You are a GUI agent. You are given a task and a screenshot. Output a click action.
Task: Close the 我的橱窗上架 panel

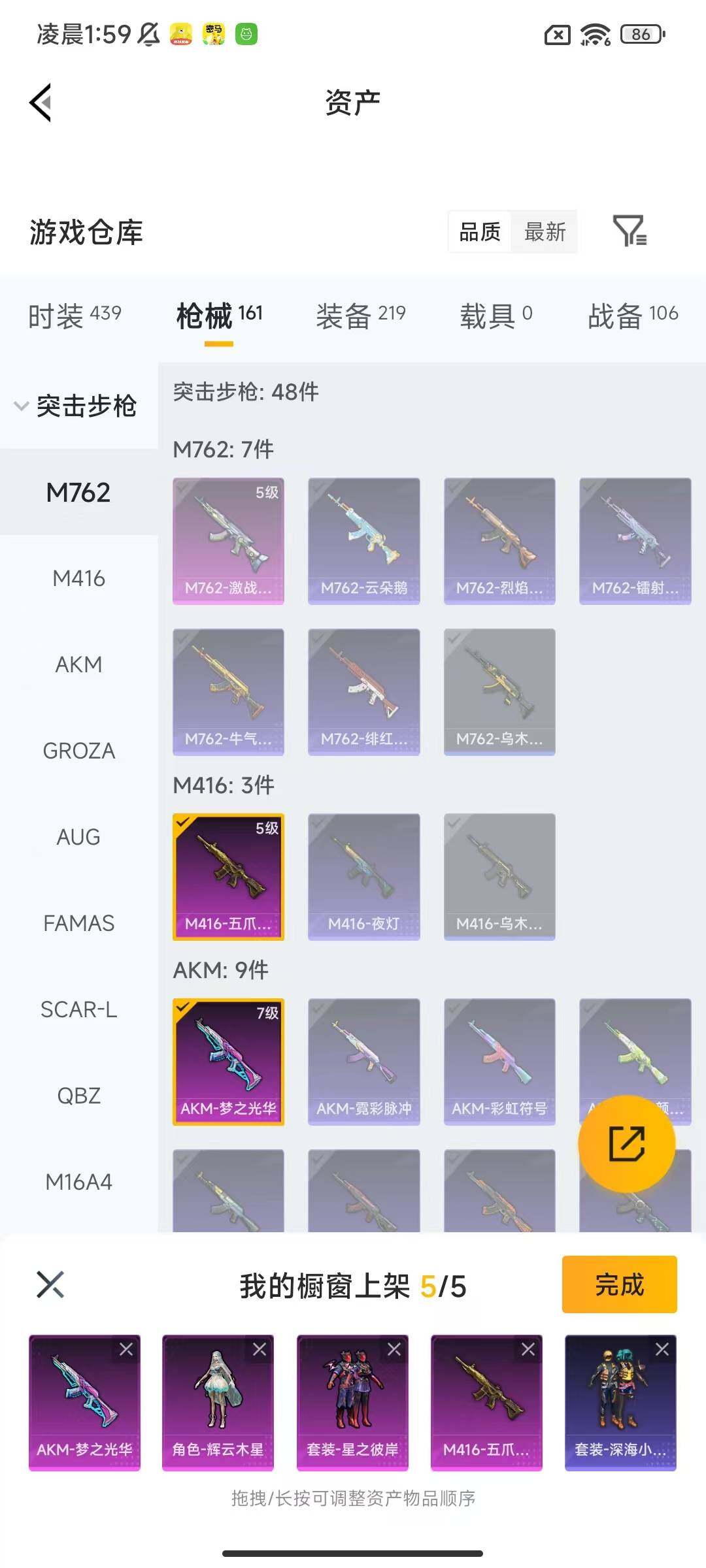pyautogui.click(x=50, y=1284)
